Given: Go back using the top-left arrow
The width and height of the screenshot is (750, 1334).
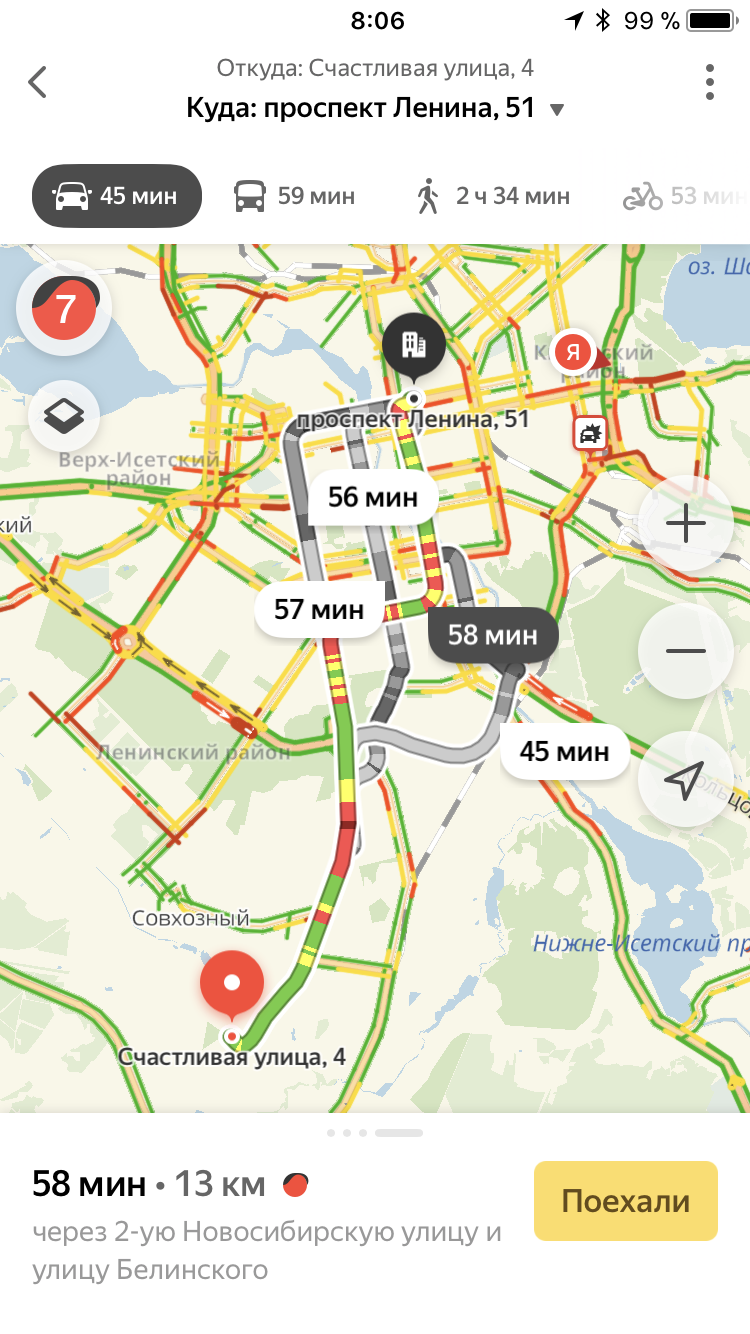Looking at the screenshot, I should coord(38,82).
